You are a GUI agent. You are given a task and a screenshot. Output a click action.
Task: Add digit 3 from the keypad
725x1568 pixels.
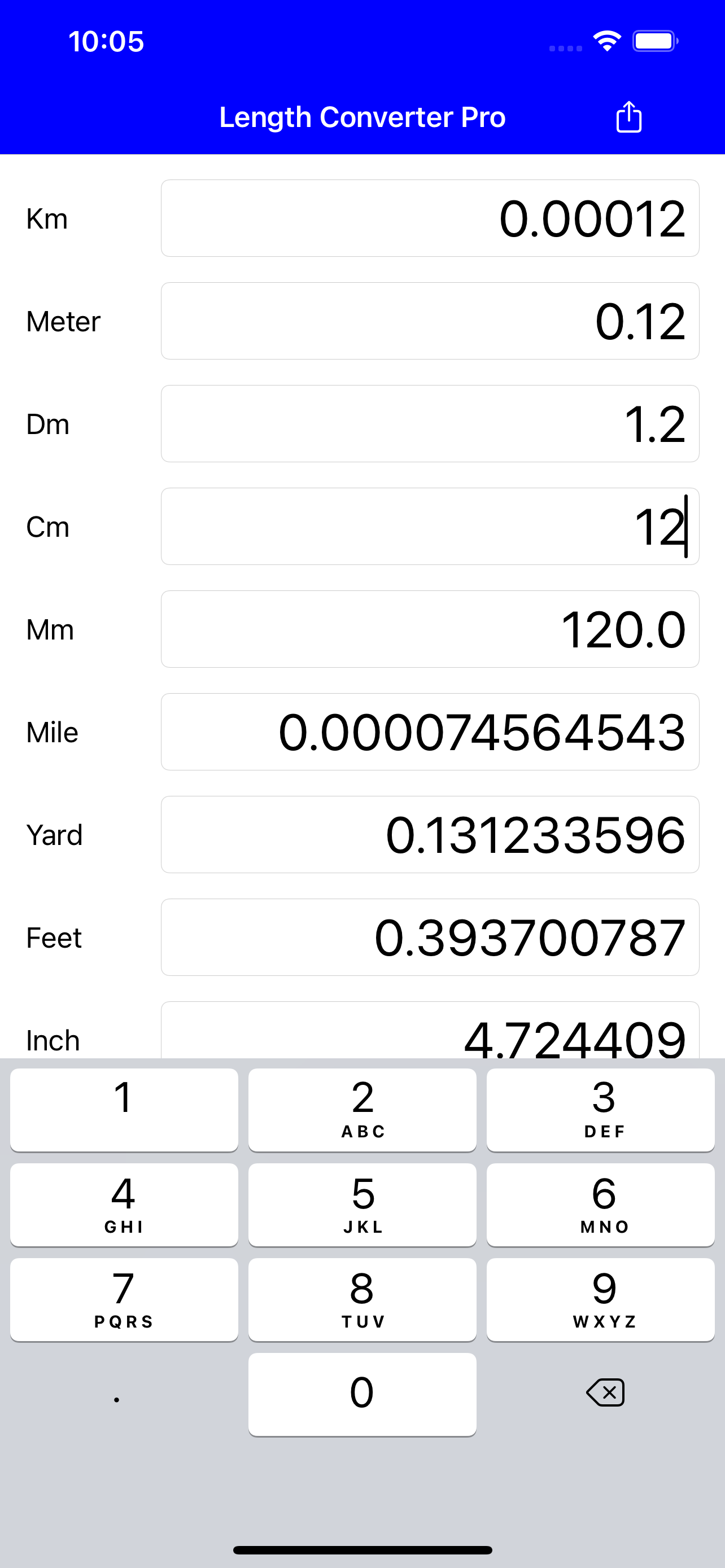pyautogui.click(x=601, y=1110)
